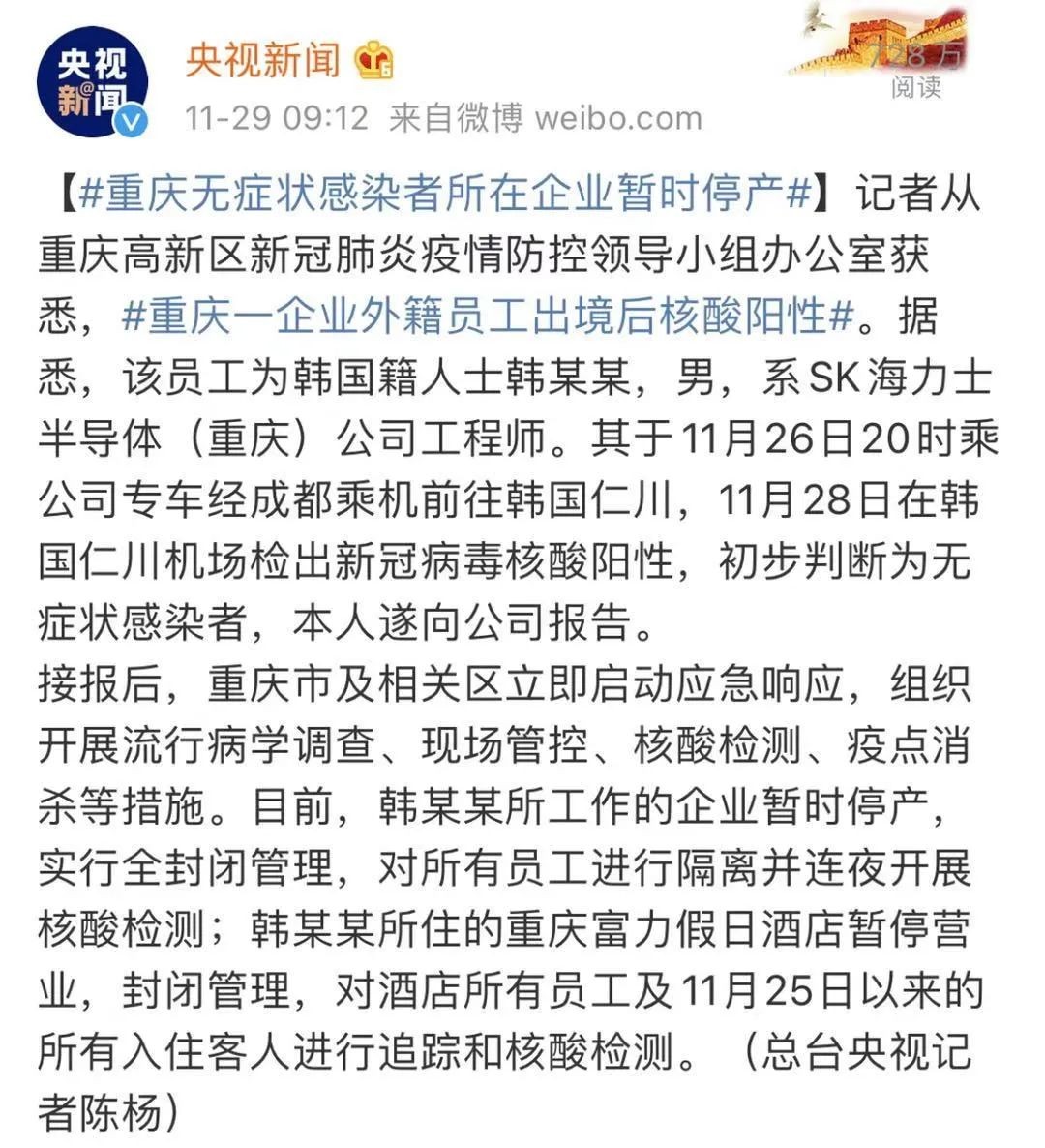Viewport: 1045px width, 1148px height.
Task: Tap the 央视新闻 account name
Action: coord(262,61)
